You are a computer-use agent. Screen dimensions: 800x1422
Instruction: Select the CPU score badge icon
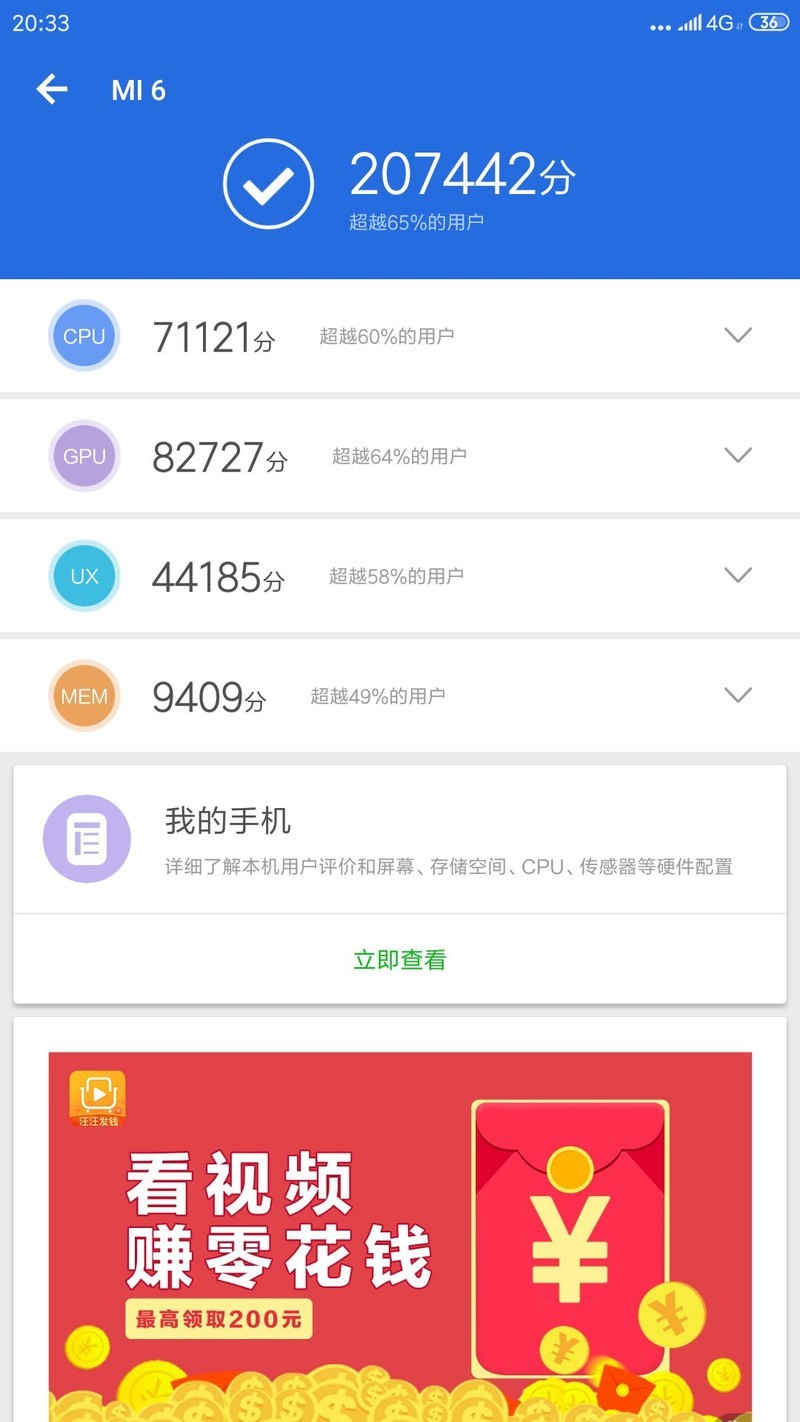(x=84, y=336)
